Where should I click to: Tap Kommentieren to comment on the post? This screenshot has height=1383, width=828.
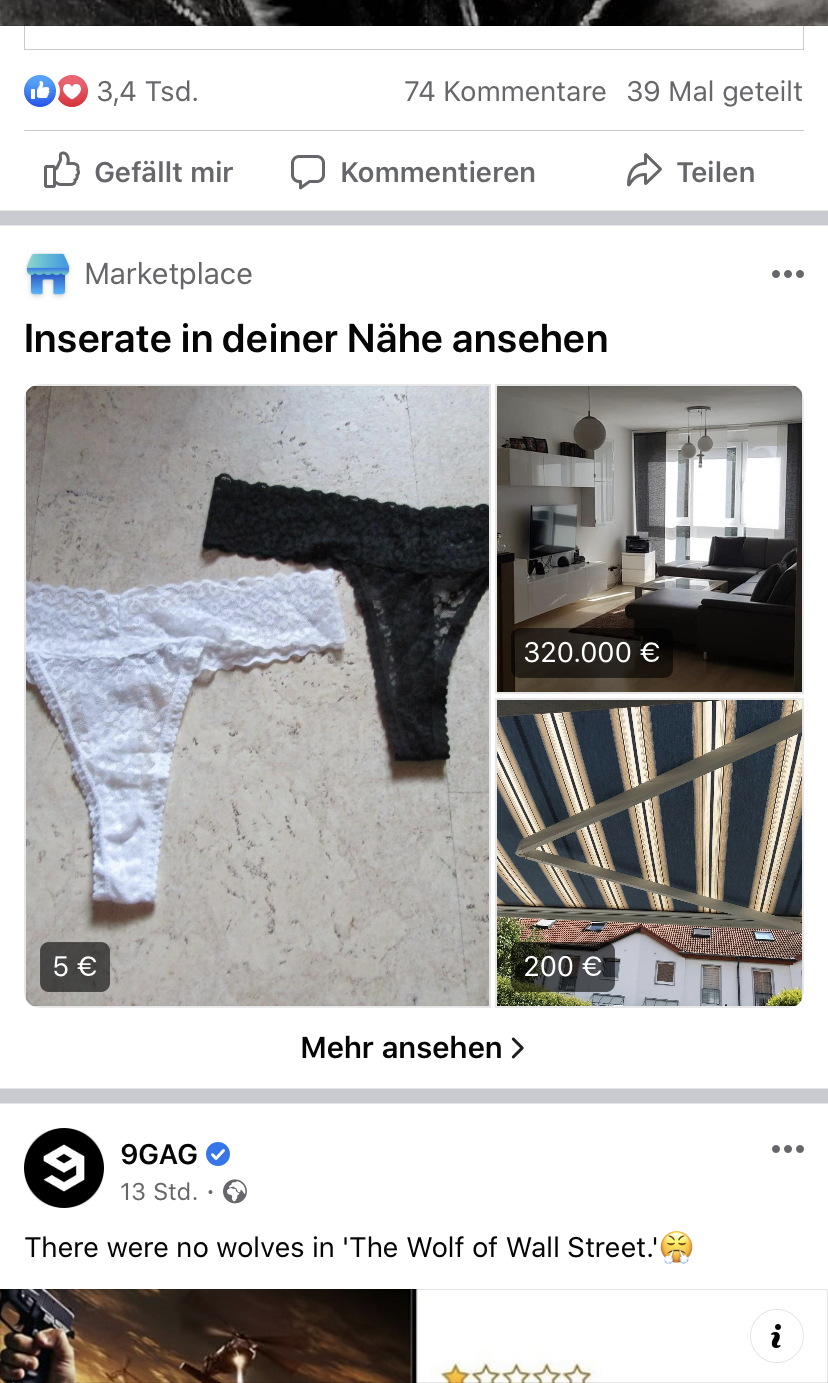coord(412,172)
